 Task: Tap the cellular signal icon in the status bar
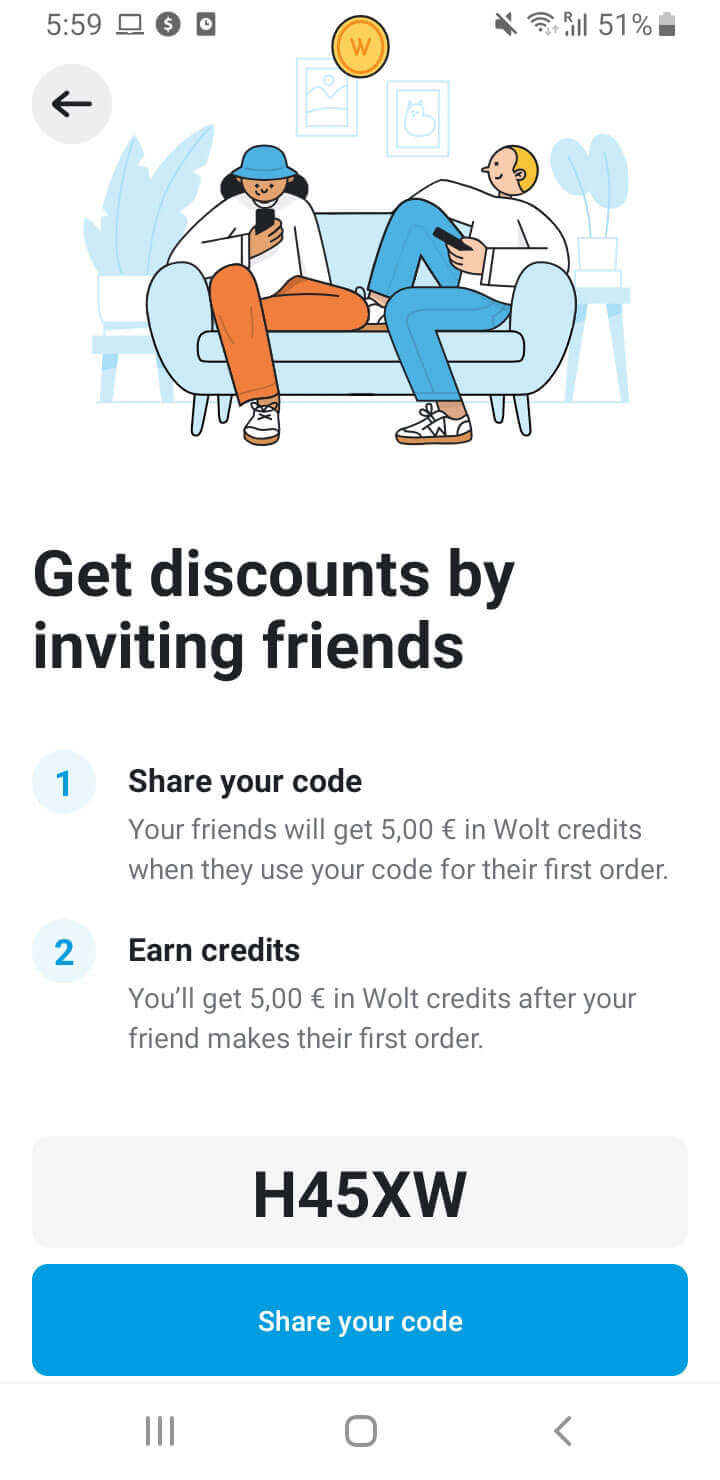coord(576,24)
